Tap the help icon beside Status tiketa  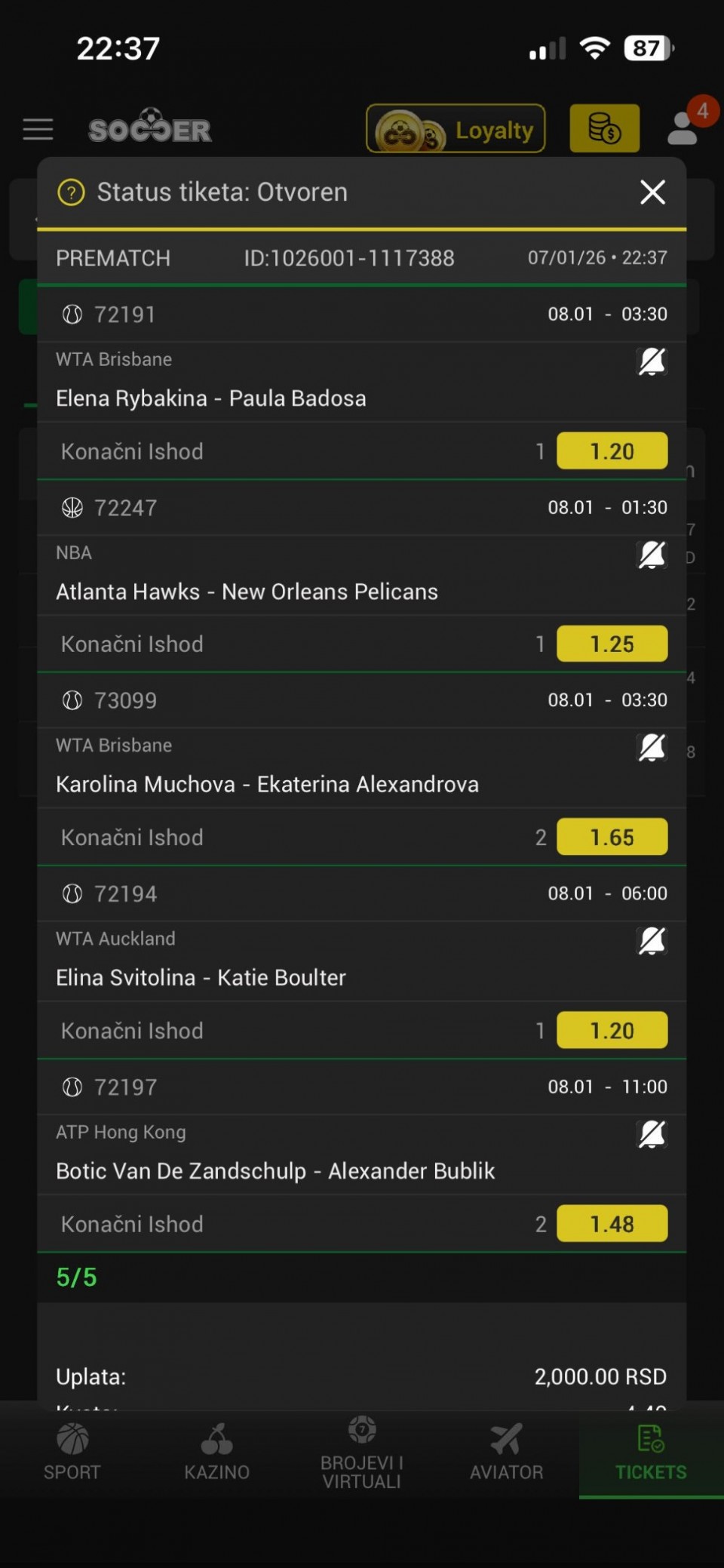tap(71, 192)
